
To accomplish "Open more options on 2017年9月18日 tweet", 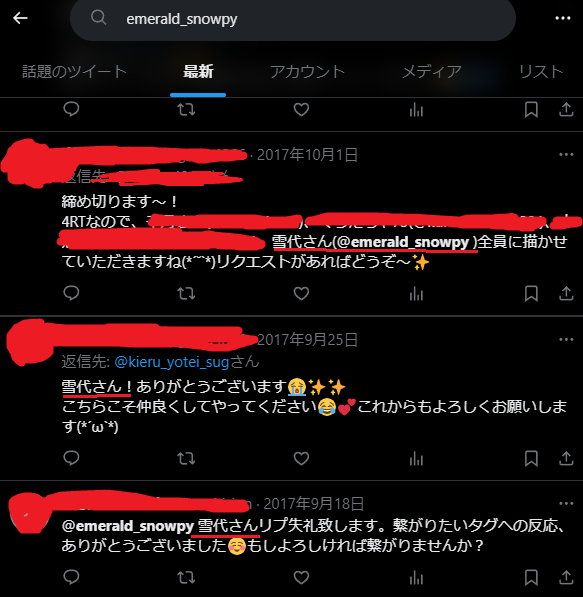I will tap(566, 504).
